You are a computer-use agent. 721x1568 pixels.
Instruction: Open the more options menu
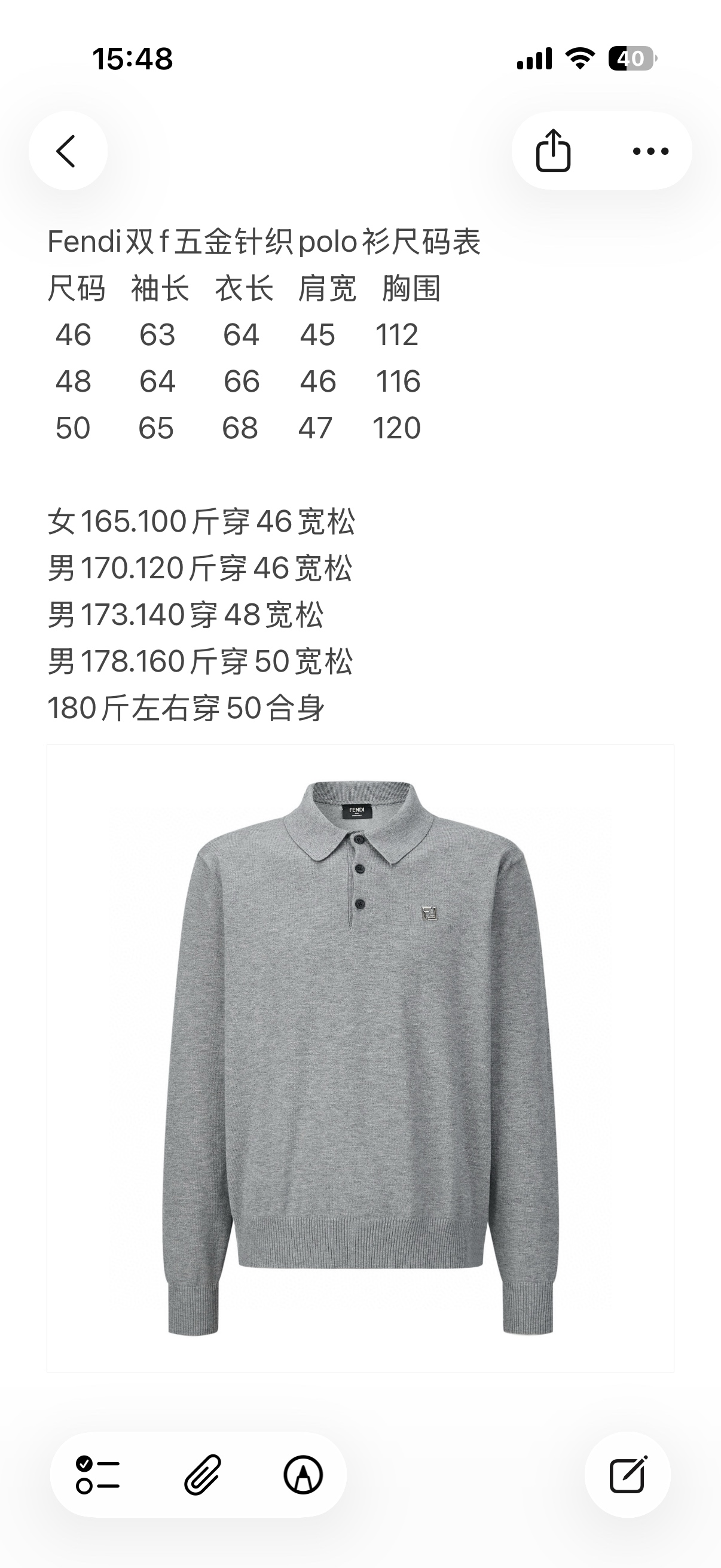[650, 151]
